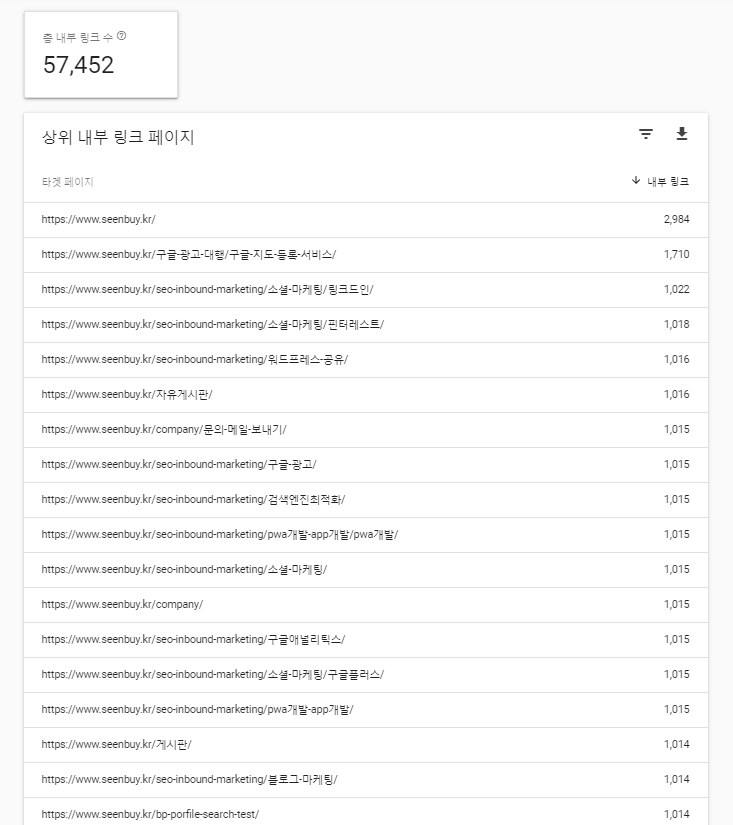Open the https://www.seenbuy.kr/ homepage row

(x=99, y=219)
